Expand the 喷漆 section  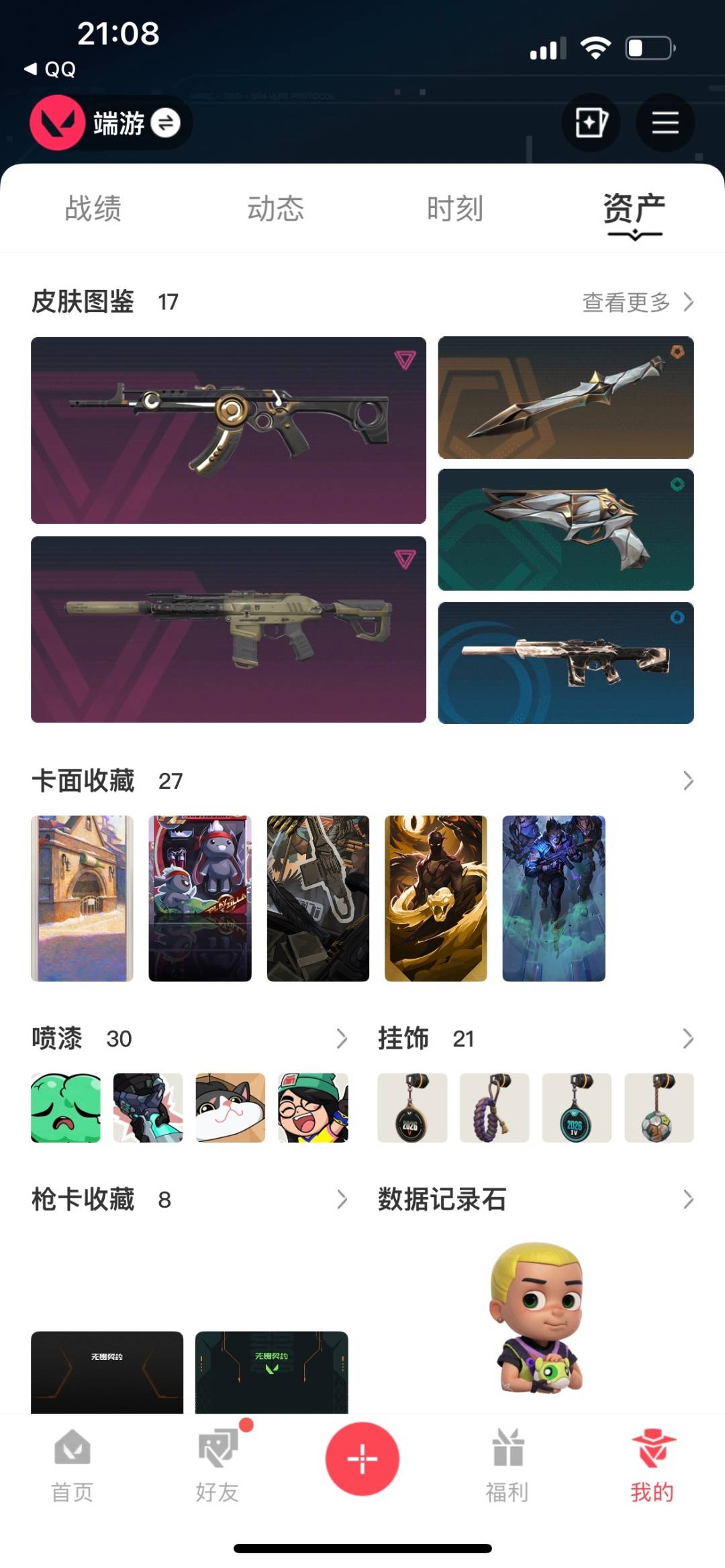click(x=342, y=1039)
